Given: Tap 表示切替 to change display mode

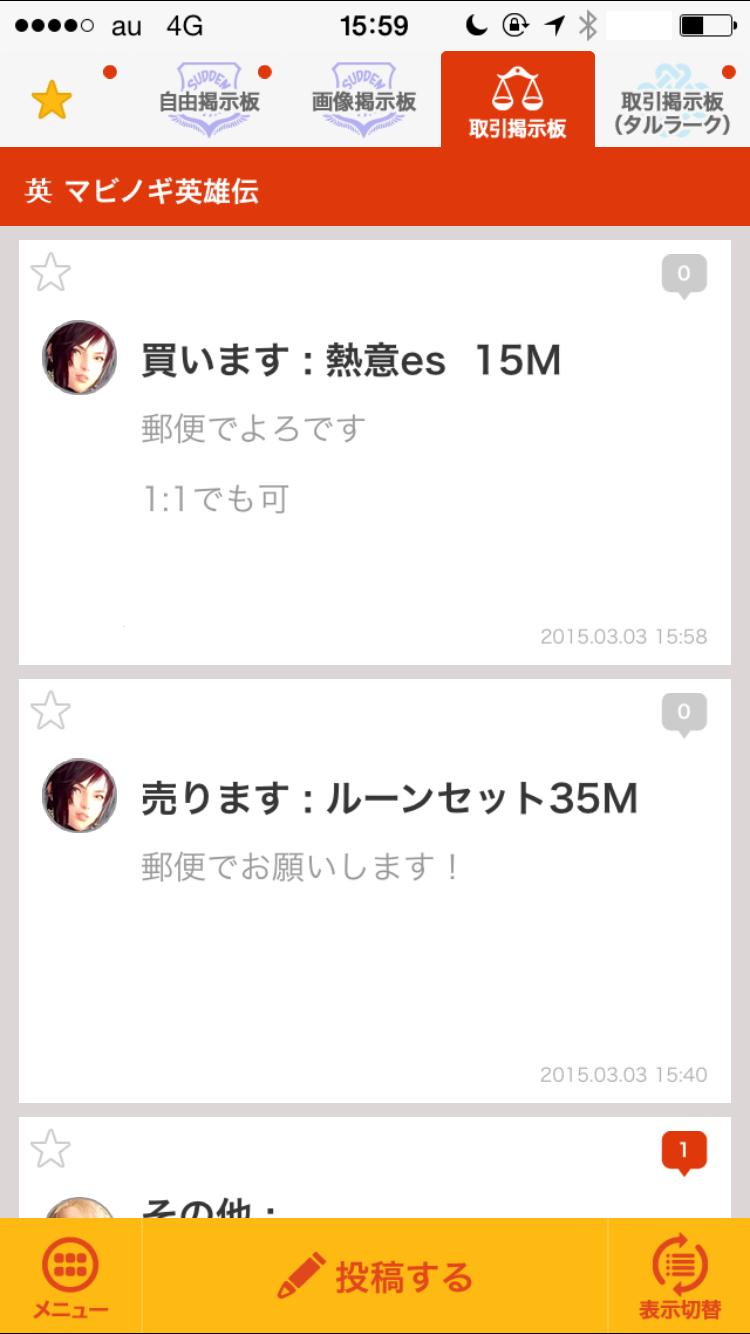Looking at the screenshot, I should pos(680,1276).
